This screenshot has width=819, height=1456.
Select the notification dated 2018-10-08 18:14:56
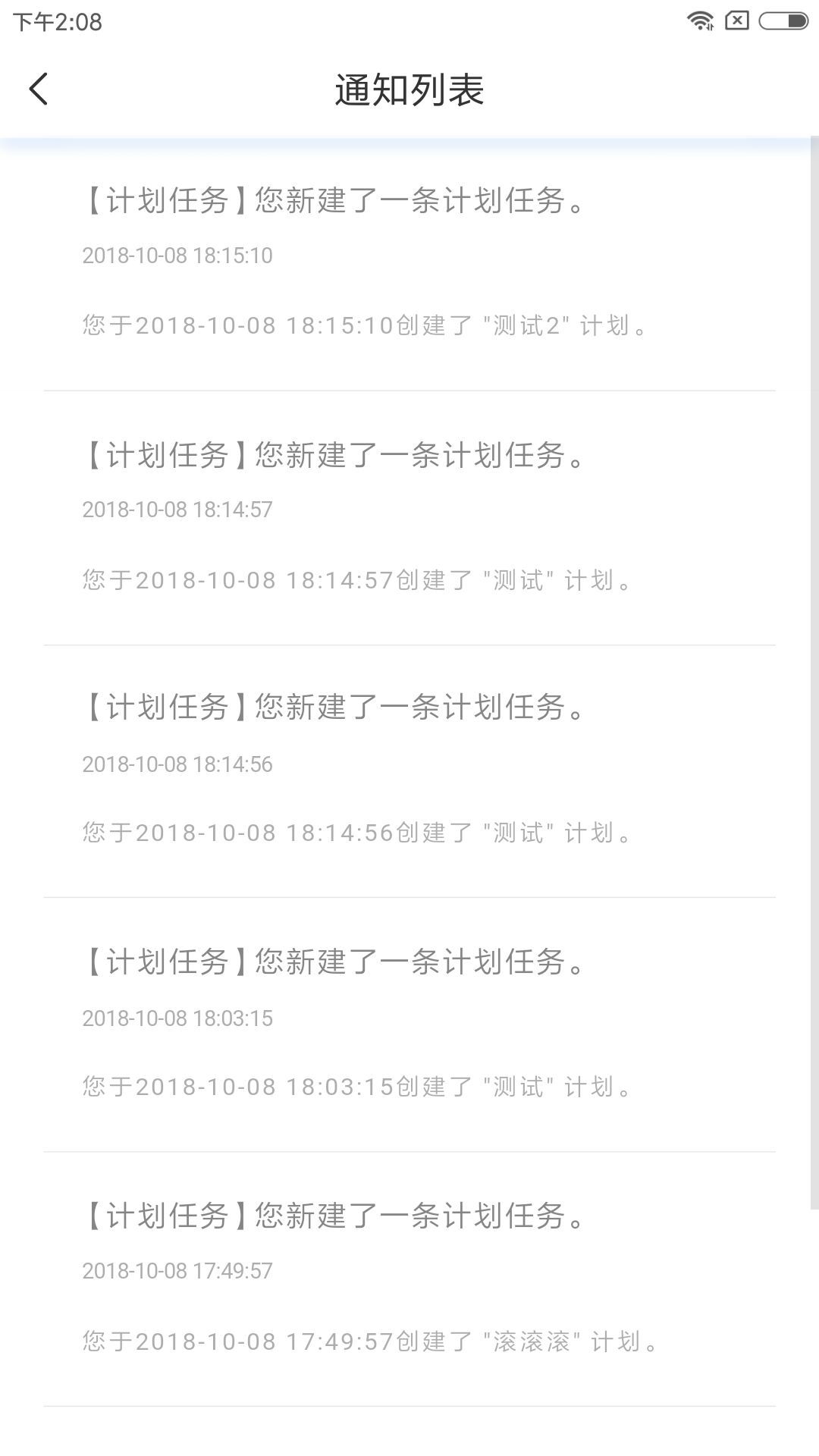click(x=409, y=770)
